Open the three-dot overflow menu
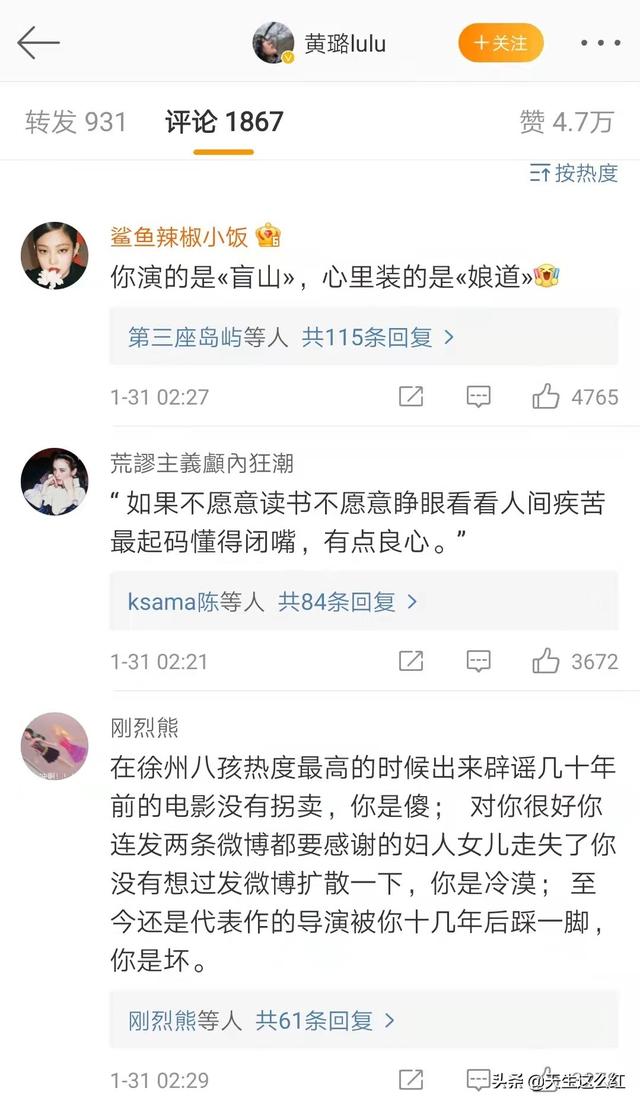 (x=600, y=43)
